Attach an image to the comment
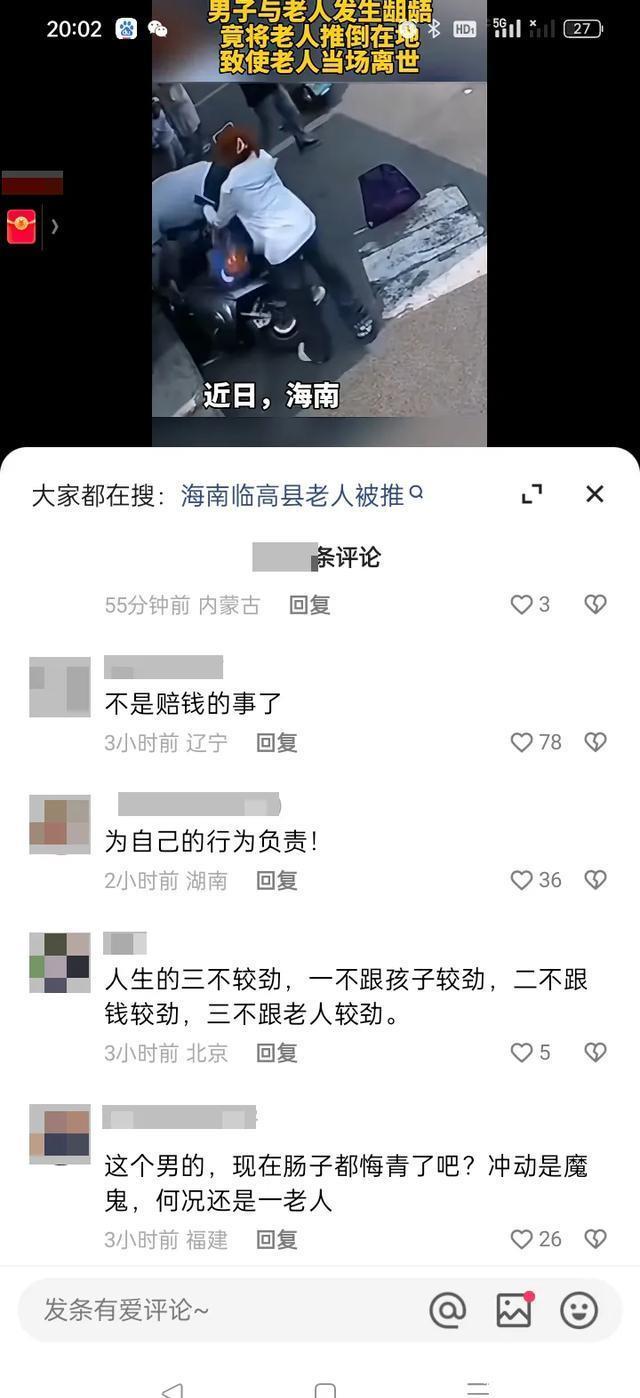 click(x=513, y=1310)
